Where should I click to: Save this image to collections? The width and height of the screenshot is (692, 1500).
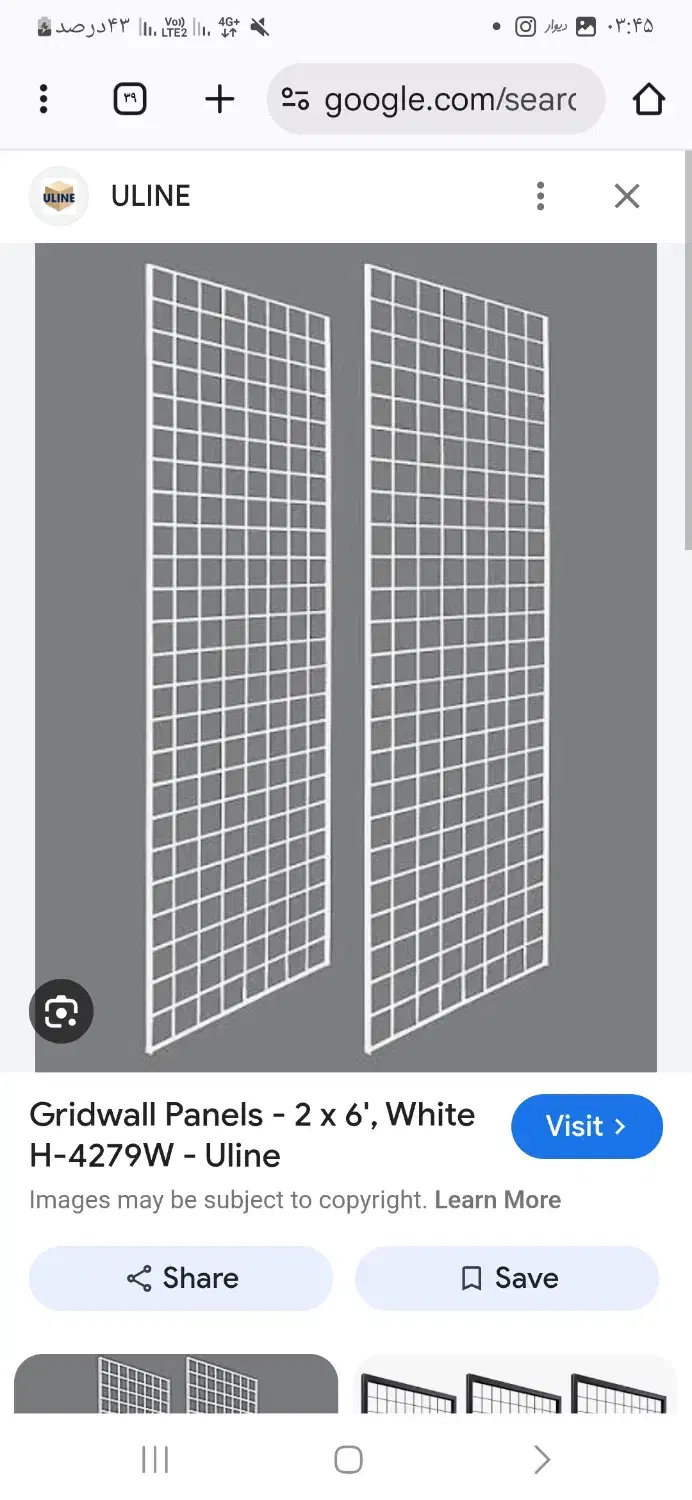click(507, 1278)
